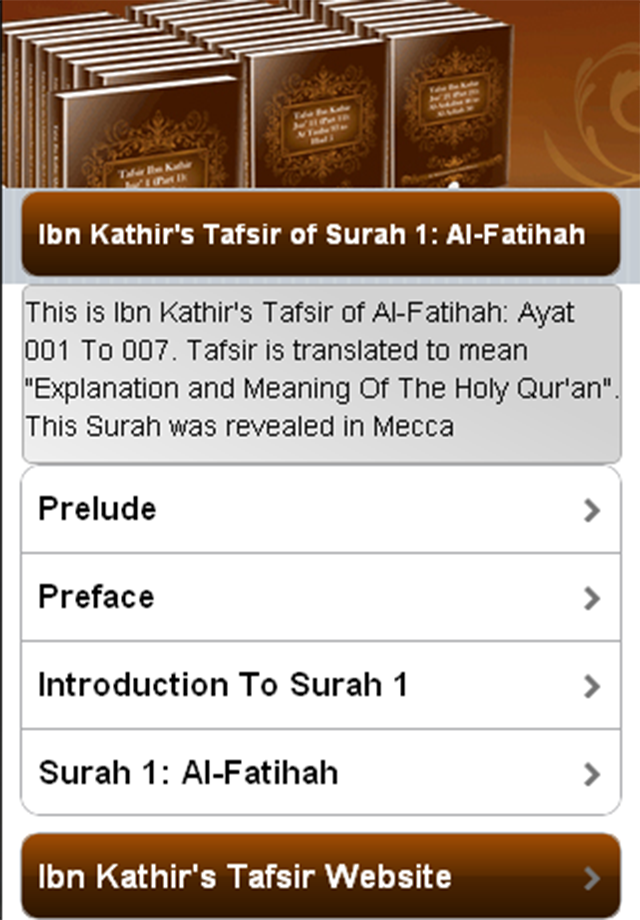Select Introduction To Surah 1
This screenshot has height=920, width=640.
pyautogui.click(x=320, y=685)
